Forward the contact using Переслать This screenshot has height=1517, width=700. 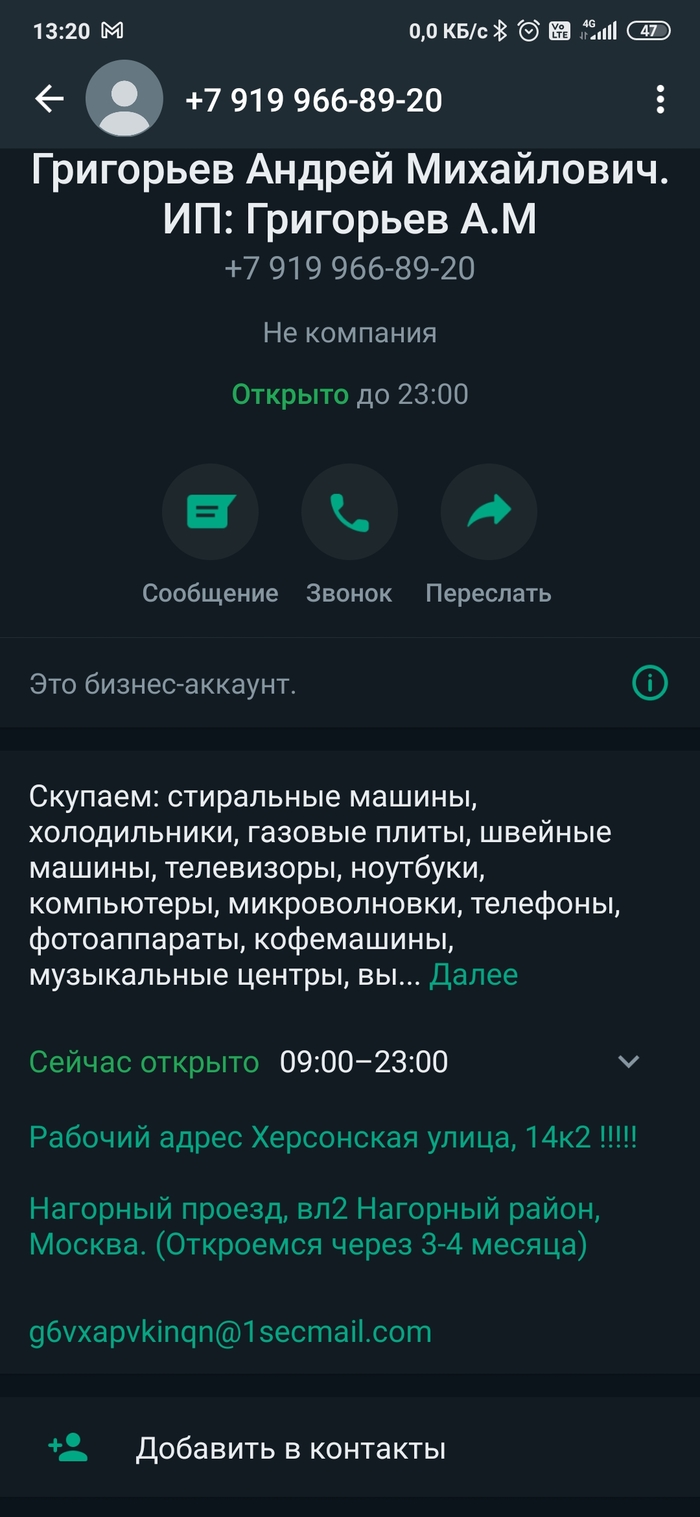click(488, 513)
